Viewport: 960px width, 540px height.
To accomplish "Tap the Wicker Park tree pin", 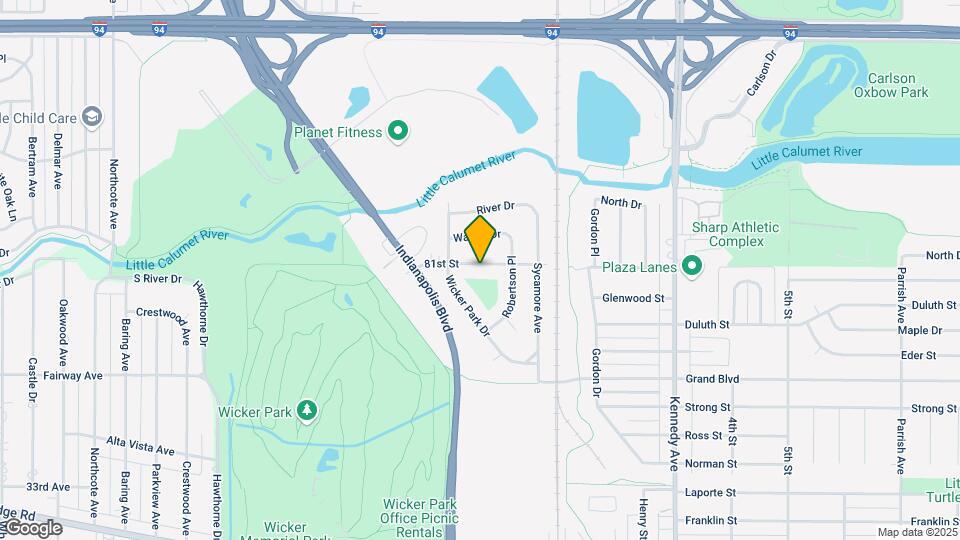I will point(307,410).
